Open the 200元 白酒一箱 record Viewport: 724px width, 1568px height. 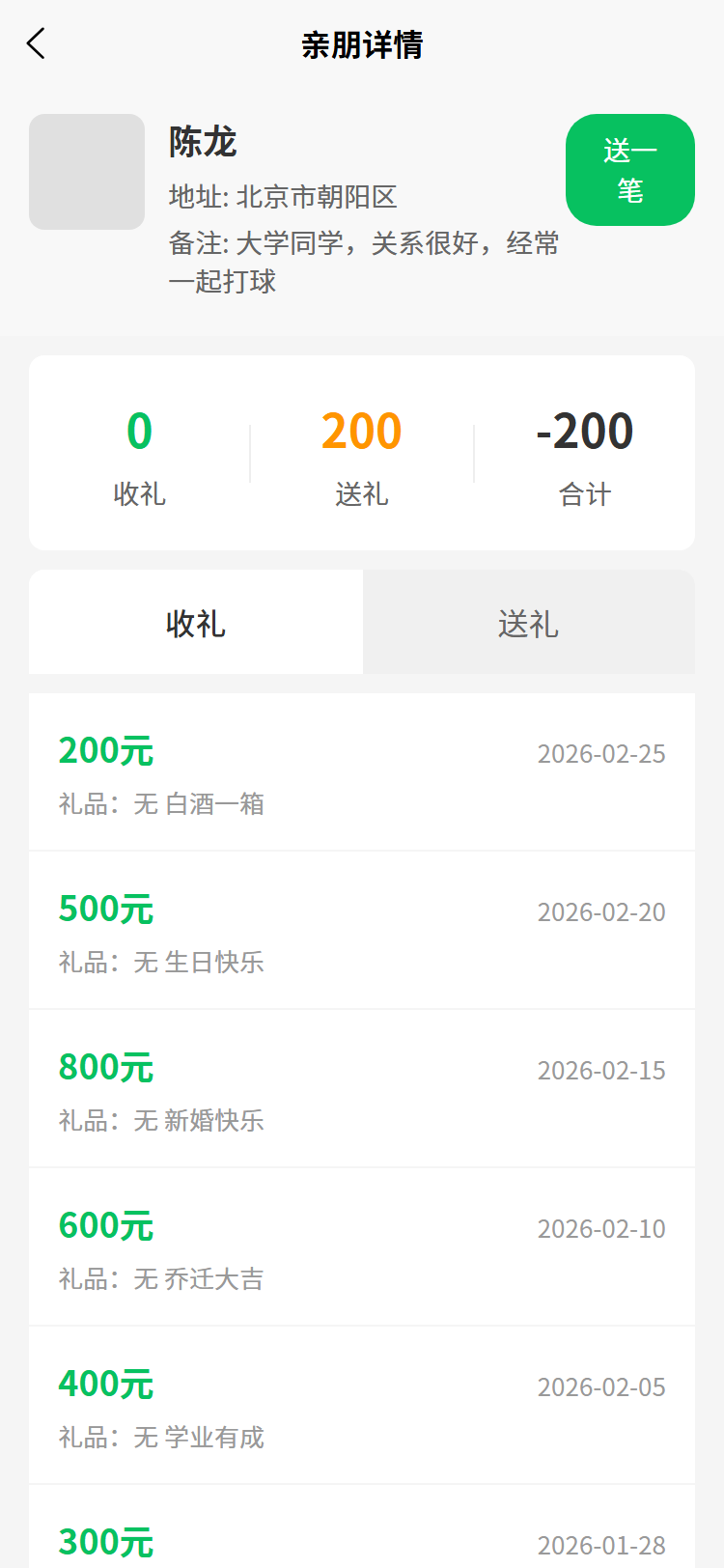361,770
